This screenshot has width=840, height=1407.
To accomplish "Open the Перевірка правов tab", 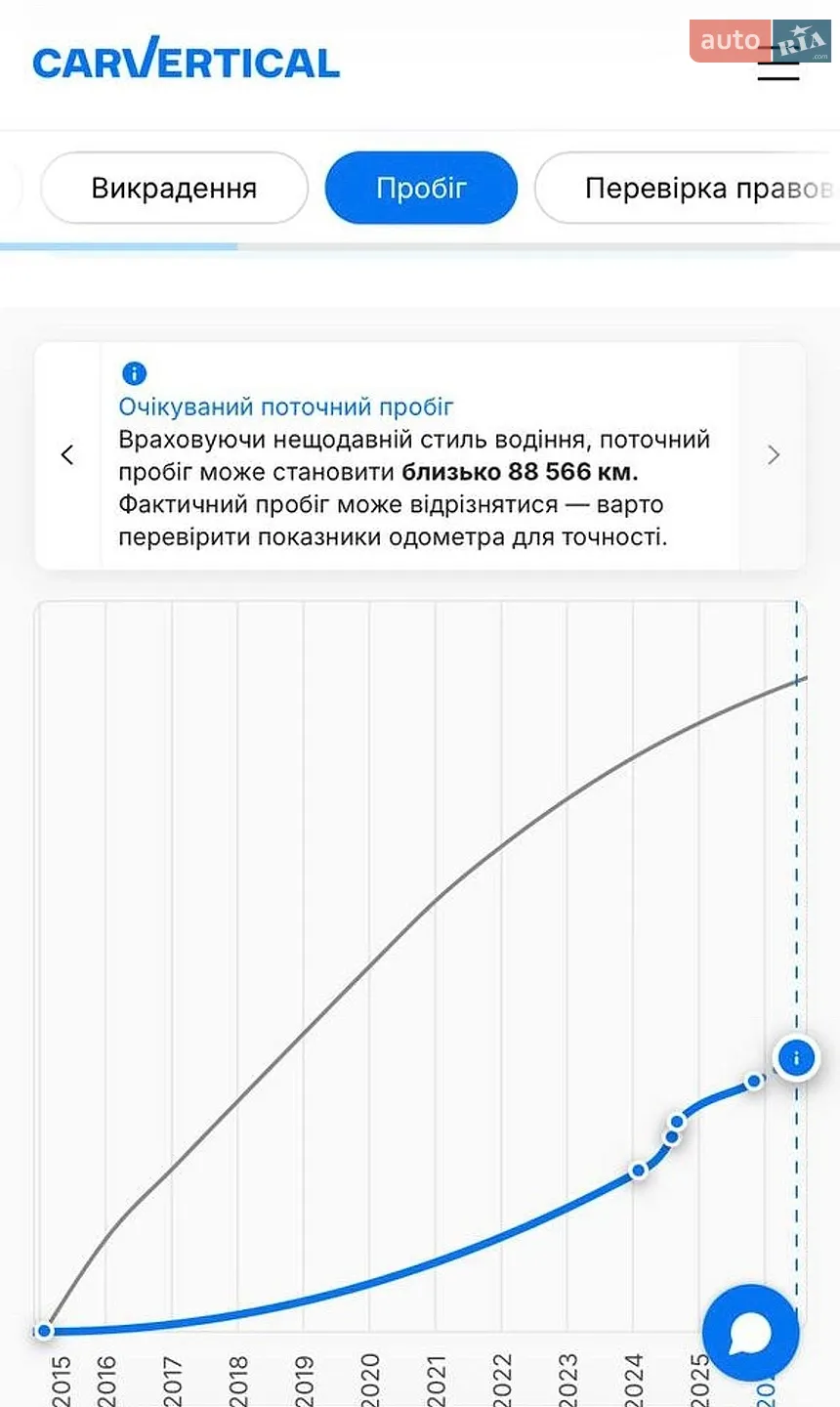I will pyautogui.click(x=688, y=188).
